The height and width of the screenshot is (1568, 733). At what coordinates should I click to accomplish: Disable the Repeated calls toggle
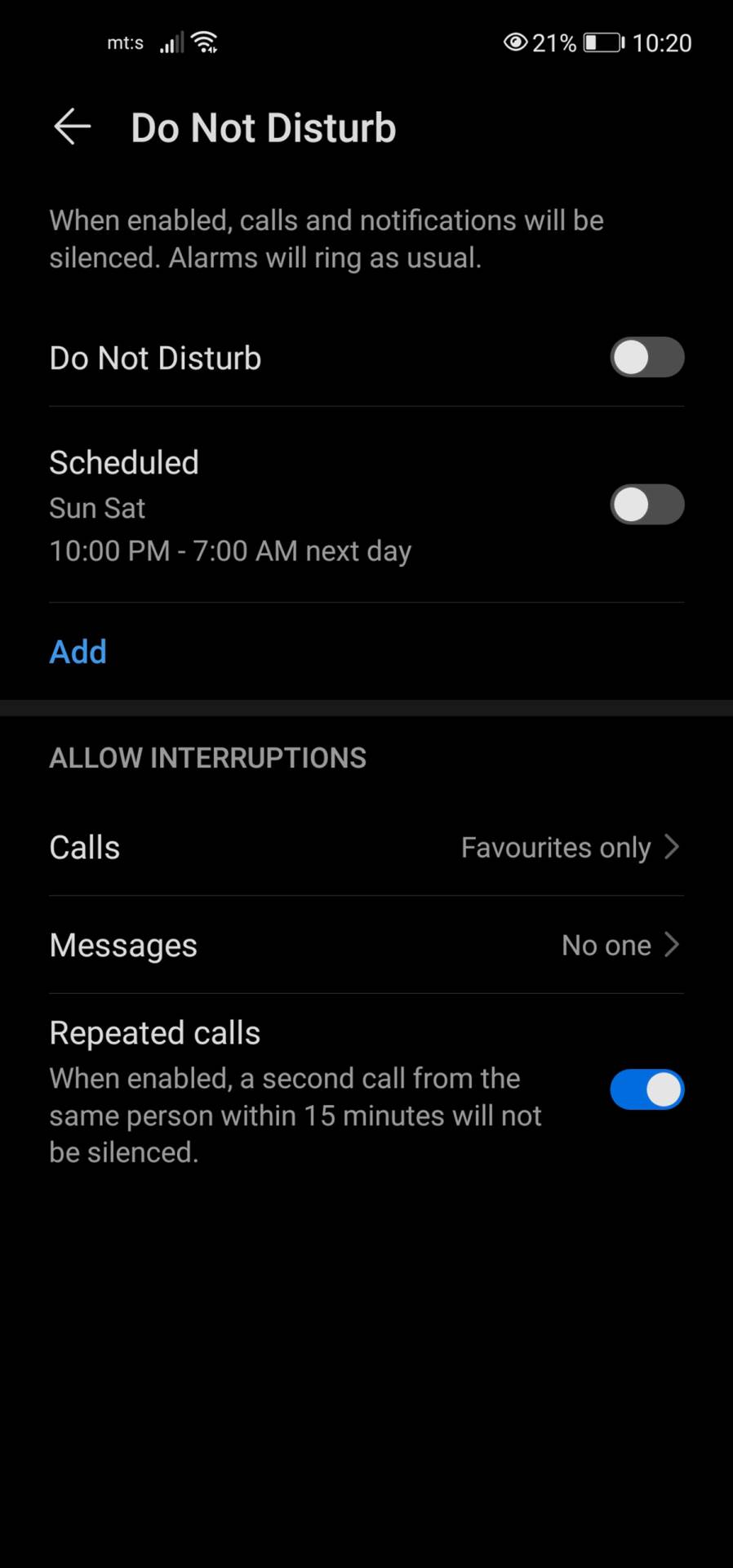pyautogui.click(x=646, y=1089)
